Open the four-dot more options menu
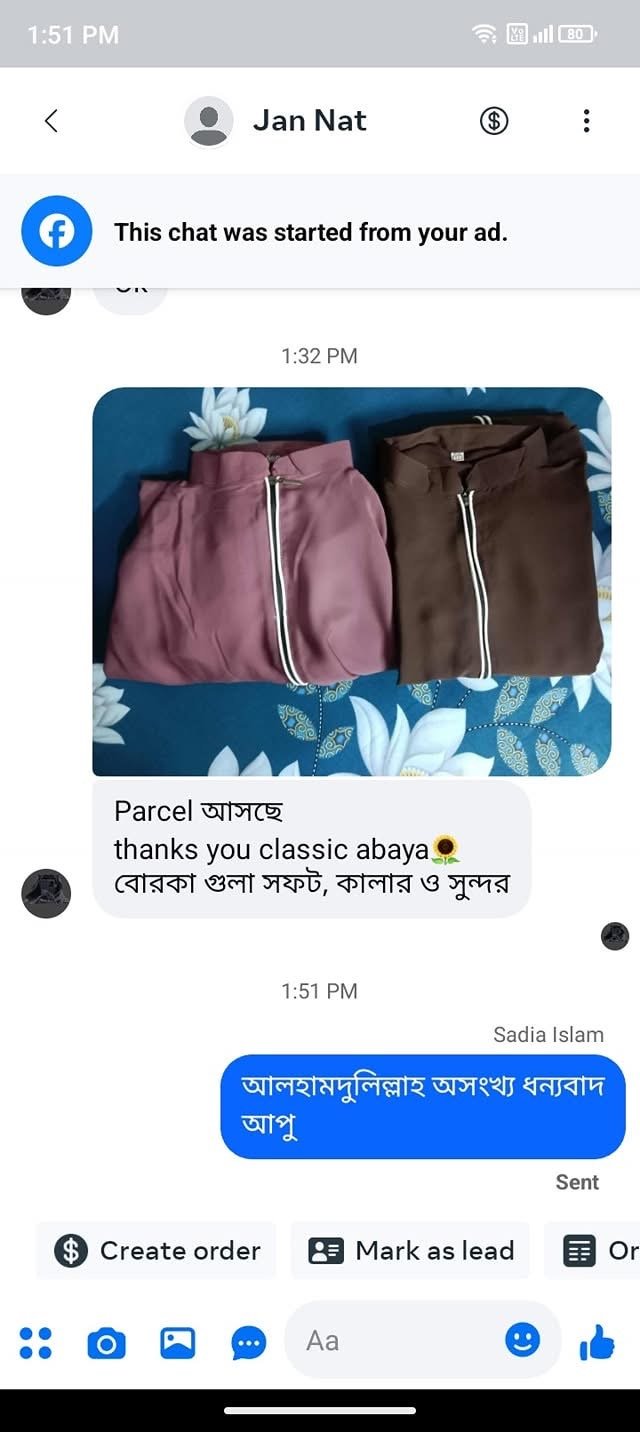The width and height of the screenshot is (640, 1432). point(36,1342)
